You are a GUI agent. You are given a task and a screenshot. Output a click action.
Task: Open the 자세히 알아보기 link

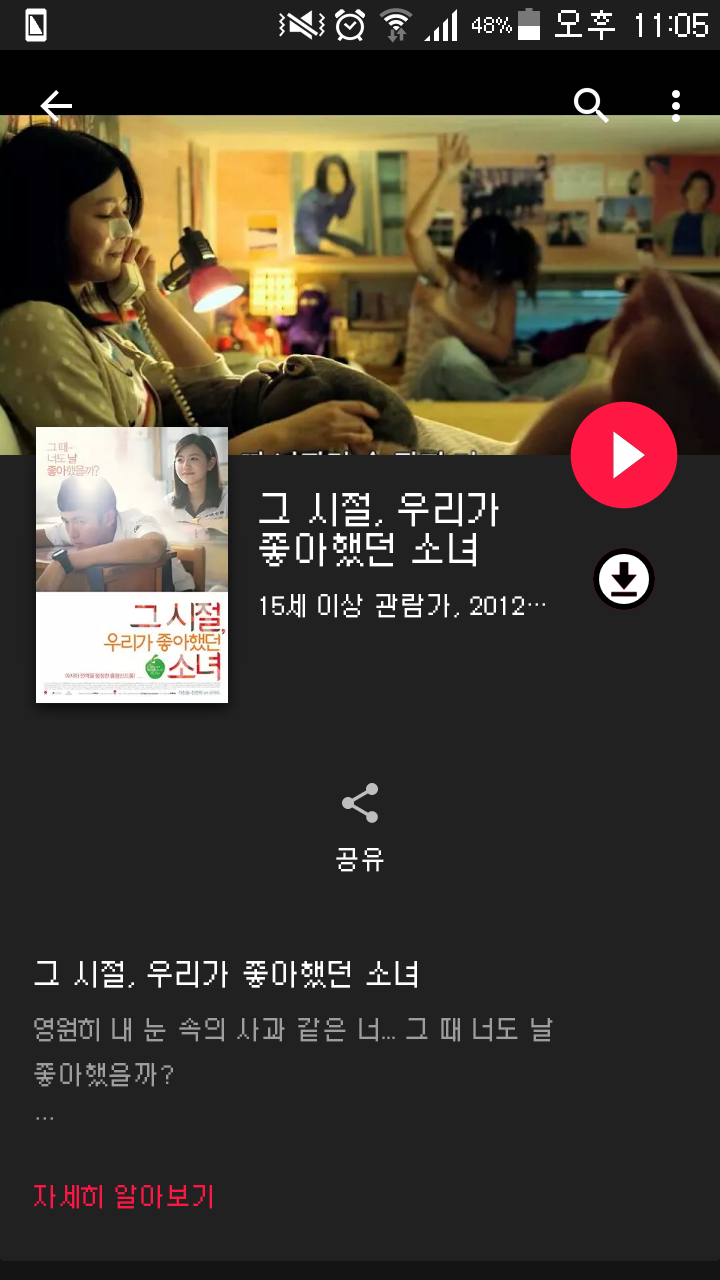point(124,1196)
